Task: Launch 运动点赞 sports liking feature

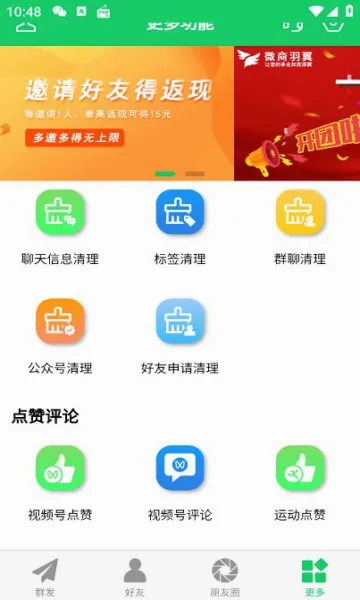Action: (x=300, y=483)
